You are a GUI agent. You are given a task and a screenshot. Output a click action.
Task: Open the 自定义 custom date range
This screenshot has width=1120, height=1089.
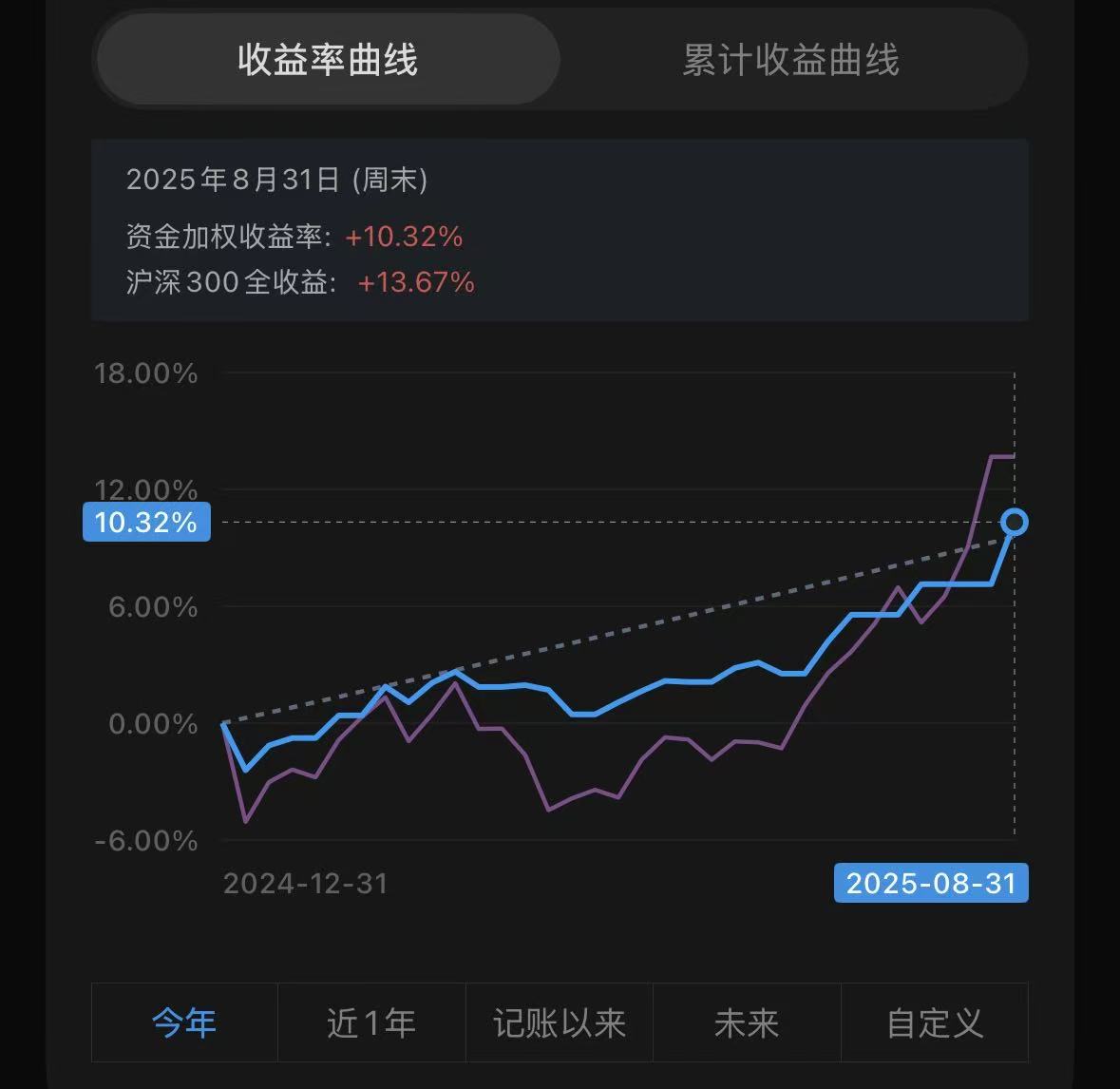tap(935, 1022)
